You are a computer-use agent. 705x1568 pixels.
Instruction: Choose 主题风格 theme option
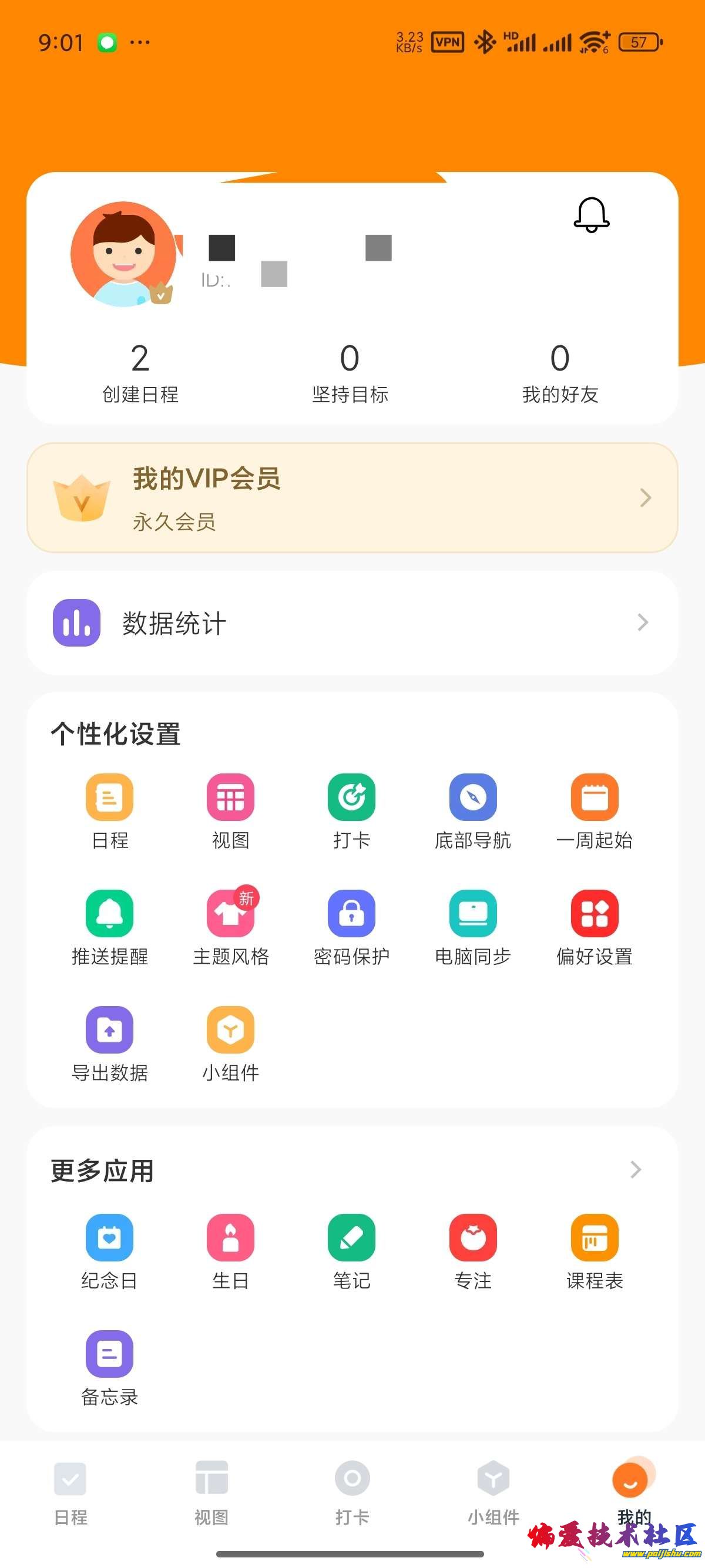(231, 914)
